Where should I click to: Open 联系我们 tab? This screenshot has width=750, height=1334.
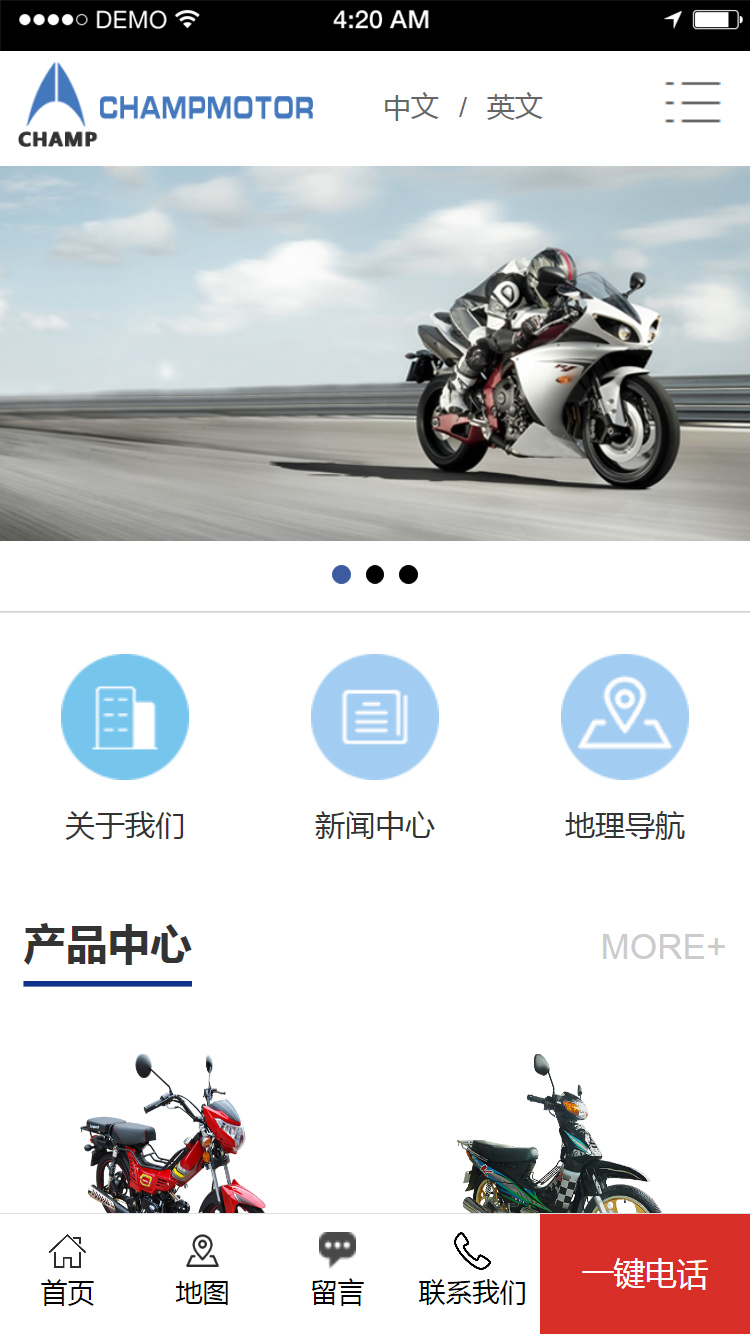click(472, 1272)
